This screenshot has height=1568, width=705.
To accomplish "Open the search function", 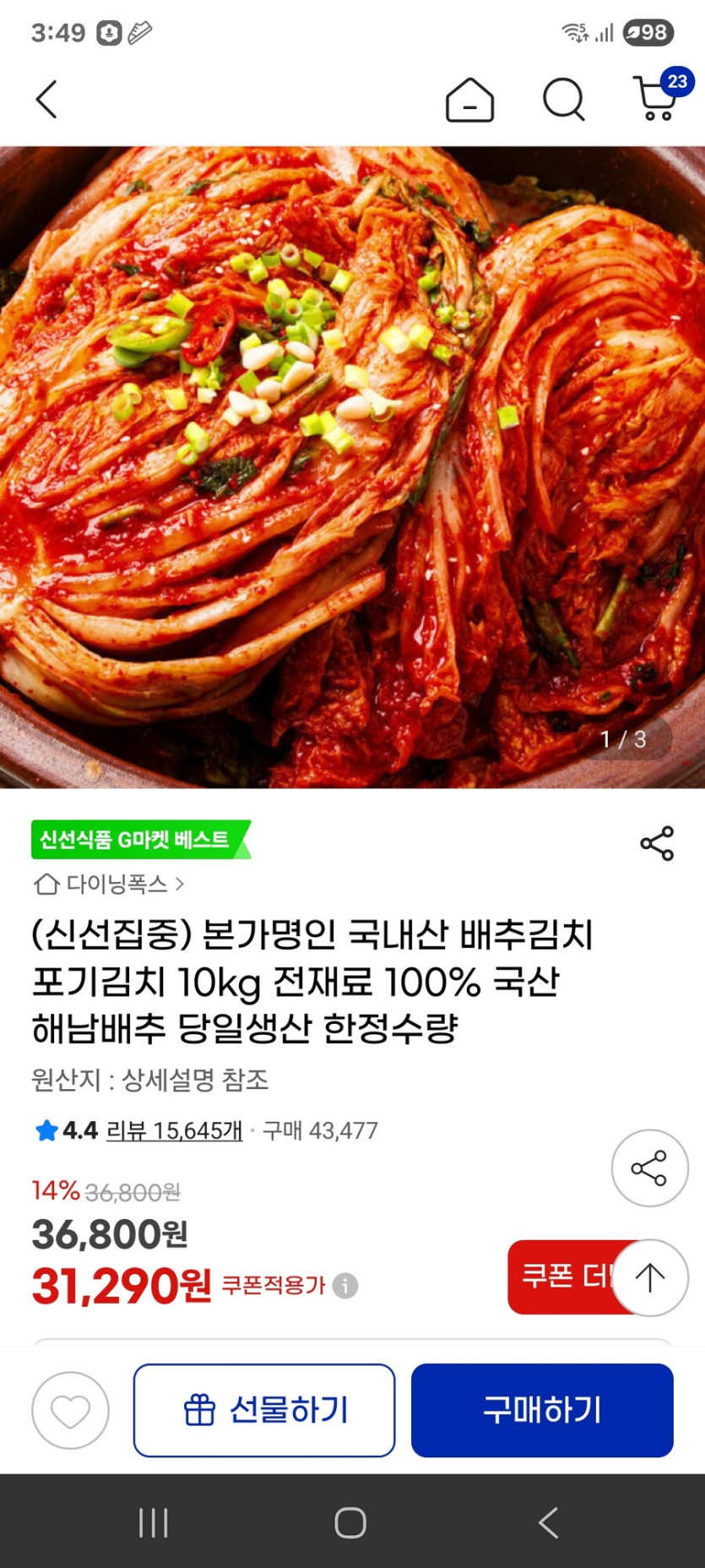I will pyautogui.click(x=563, y=99).
